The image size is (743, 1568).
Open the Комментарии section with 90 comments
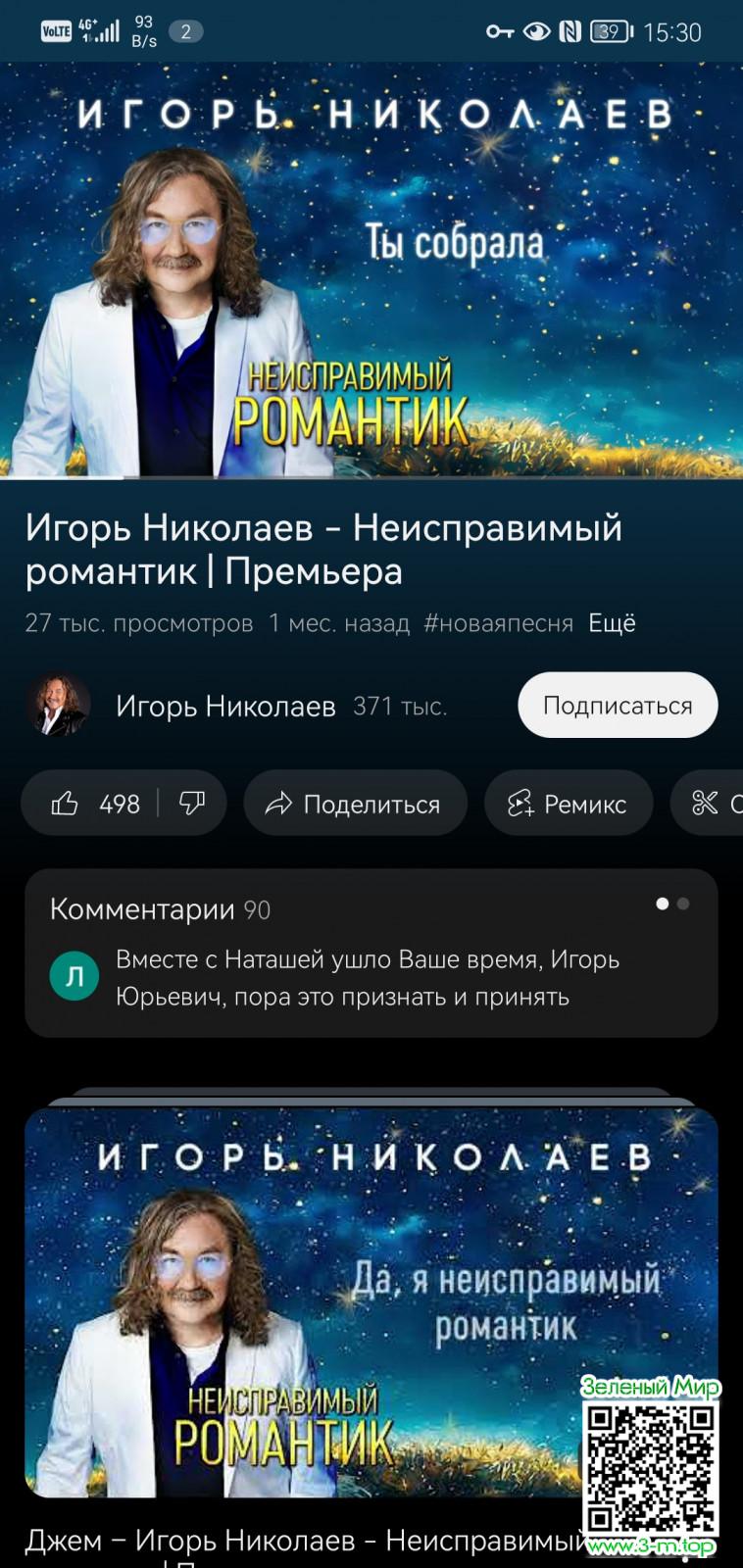(371, 953)
